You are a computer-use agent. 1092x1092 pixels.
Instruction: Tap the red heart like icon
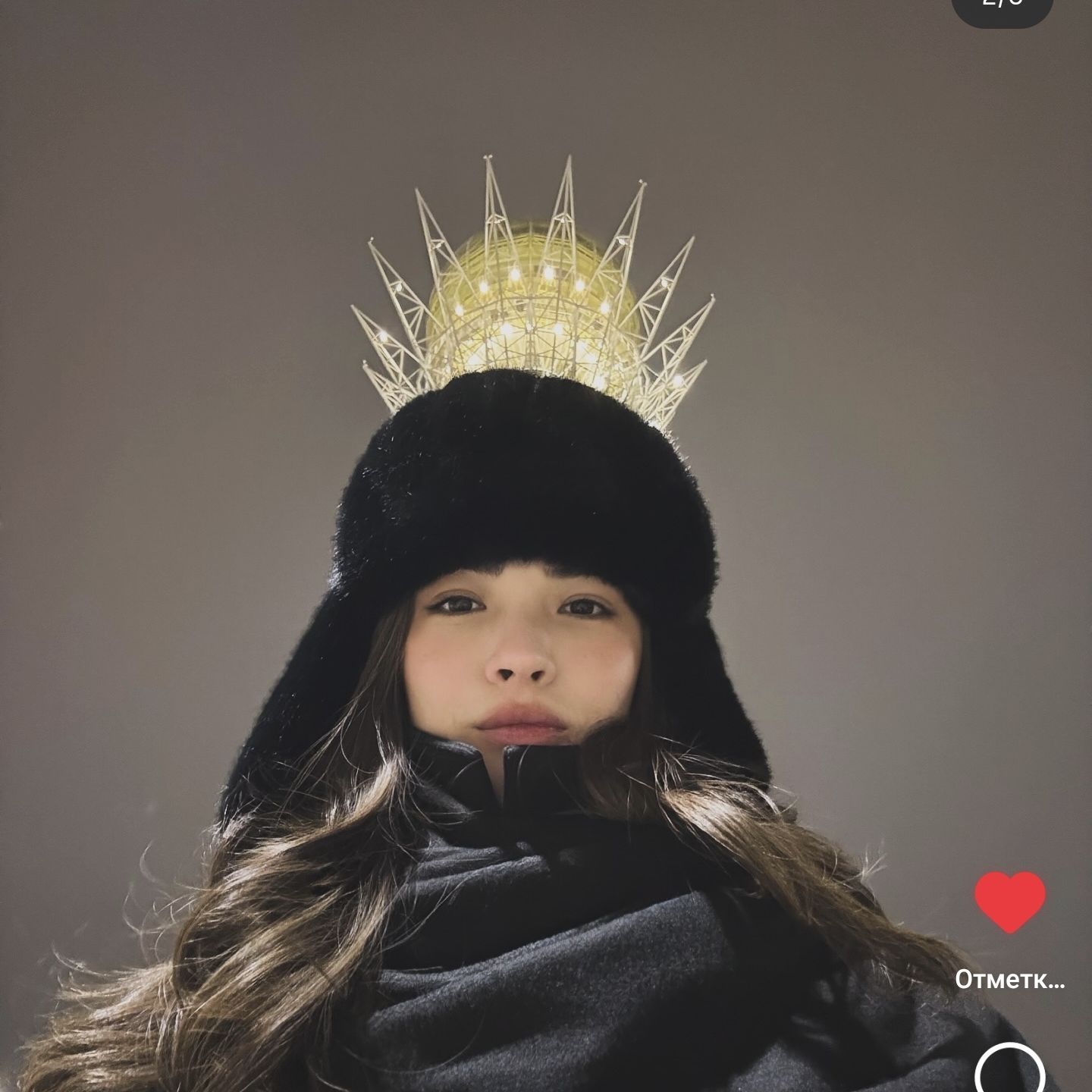[x=1009, y=902]
